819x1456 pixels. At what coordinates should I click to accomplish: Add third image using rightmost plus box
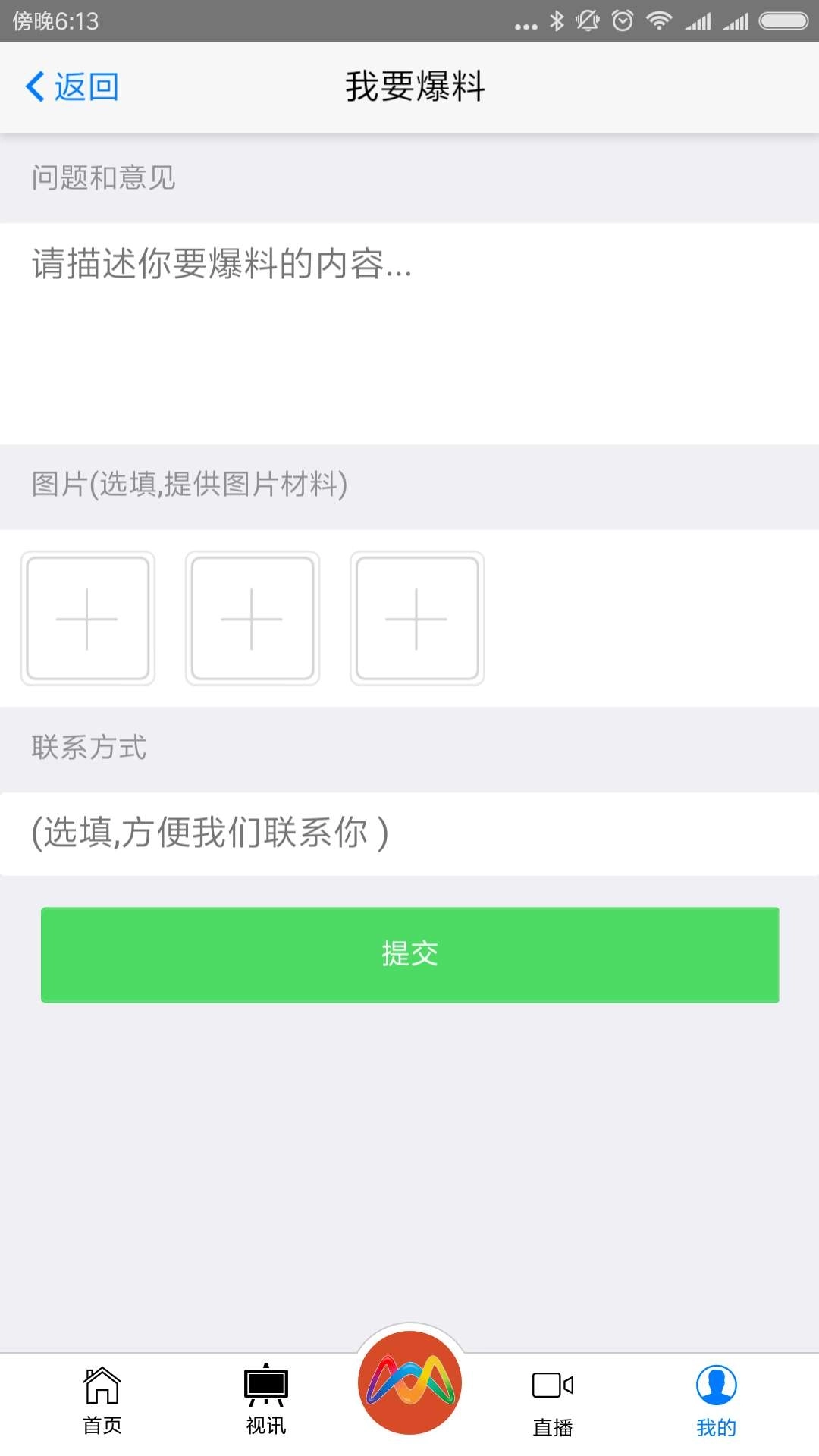[x=416, y=618]
